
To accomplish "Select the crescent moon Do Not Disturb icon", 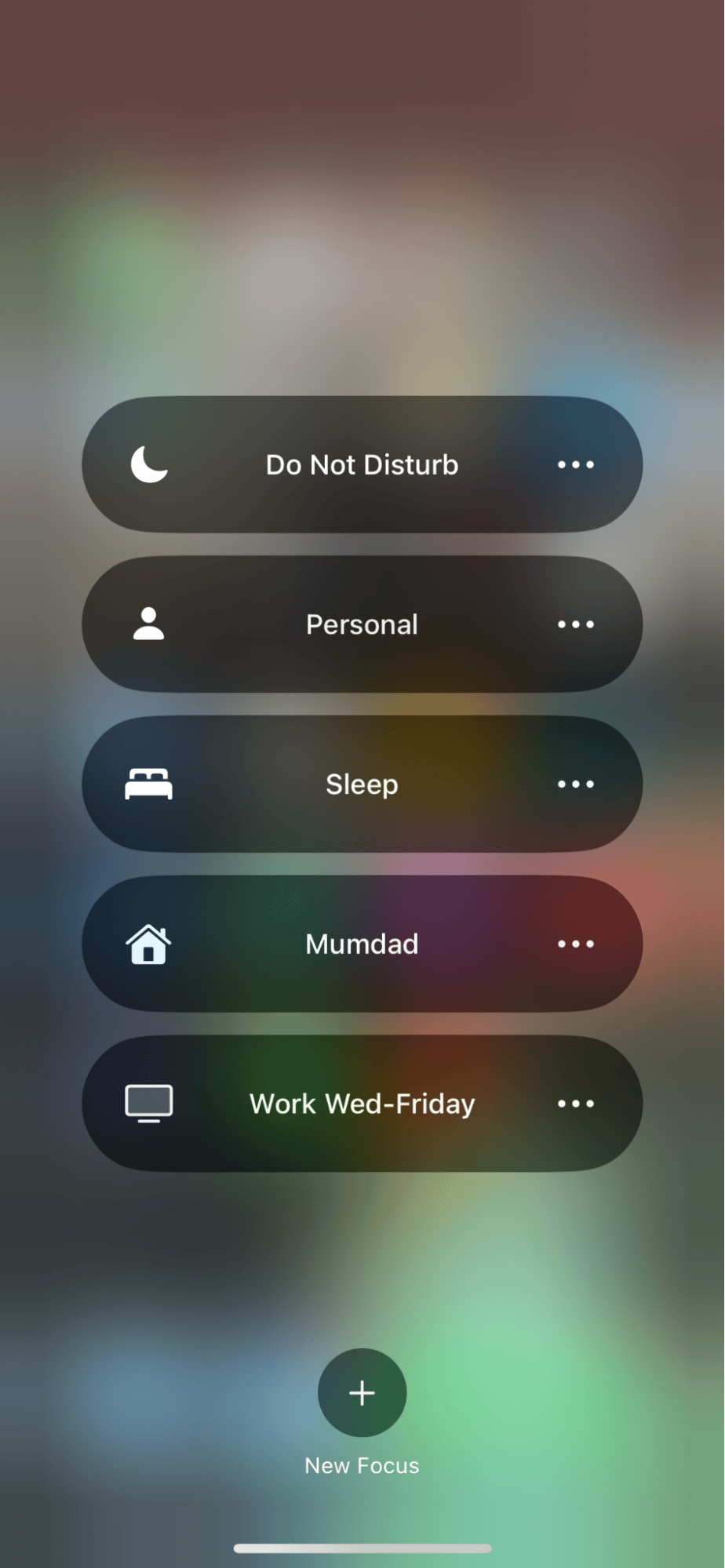I will [x=148, y=464].
